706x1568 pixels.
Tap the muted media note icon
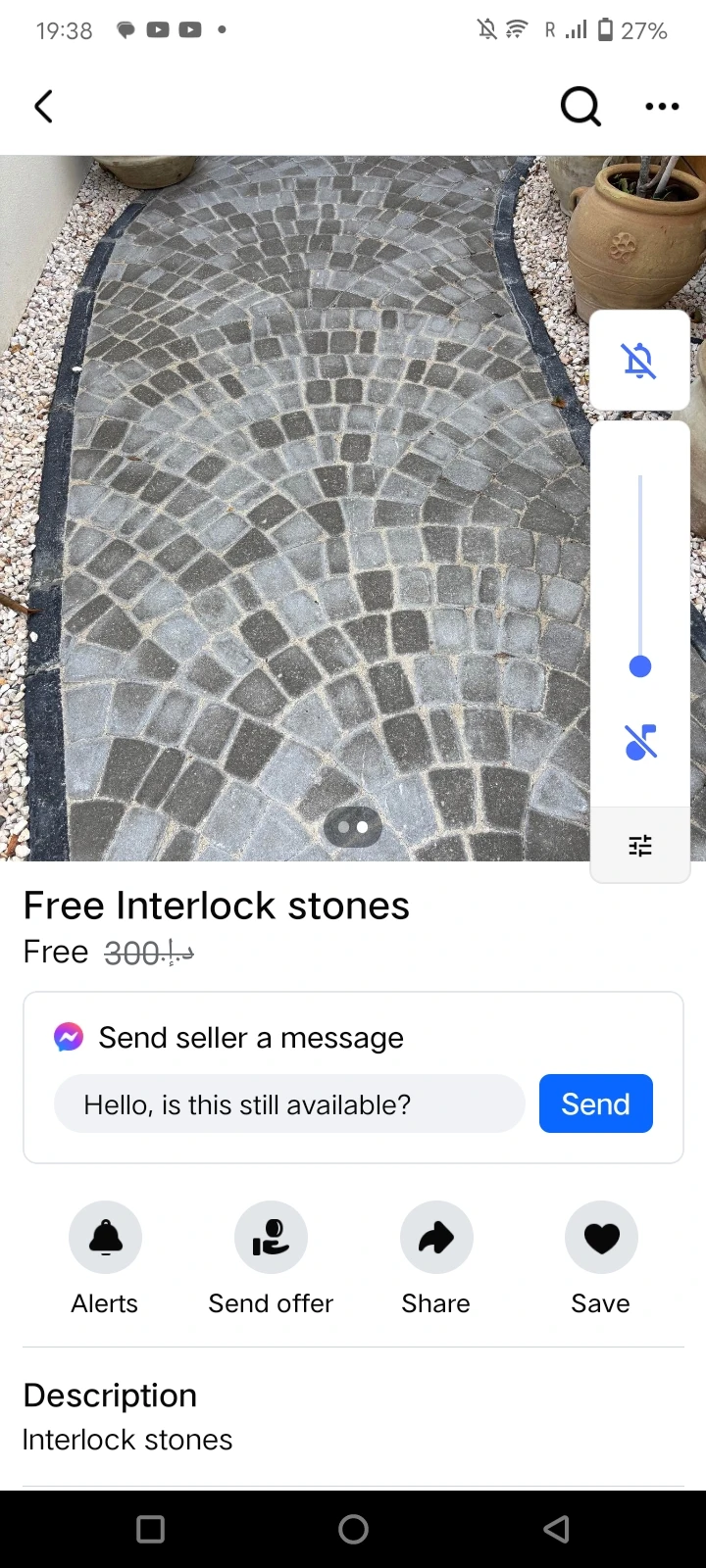coord(640,742)
